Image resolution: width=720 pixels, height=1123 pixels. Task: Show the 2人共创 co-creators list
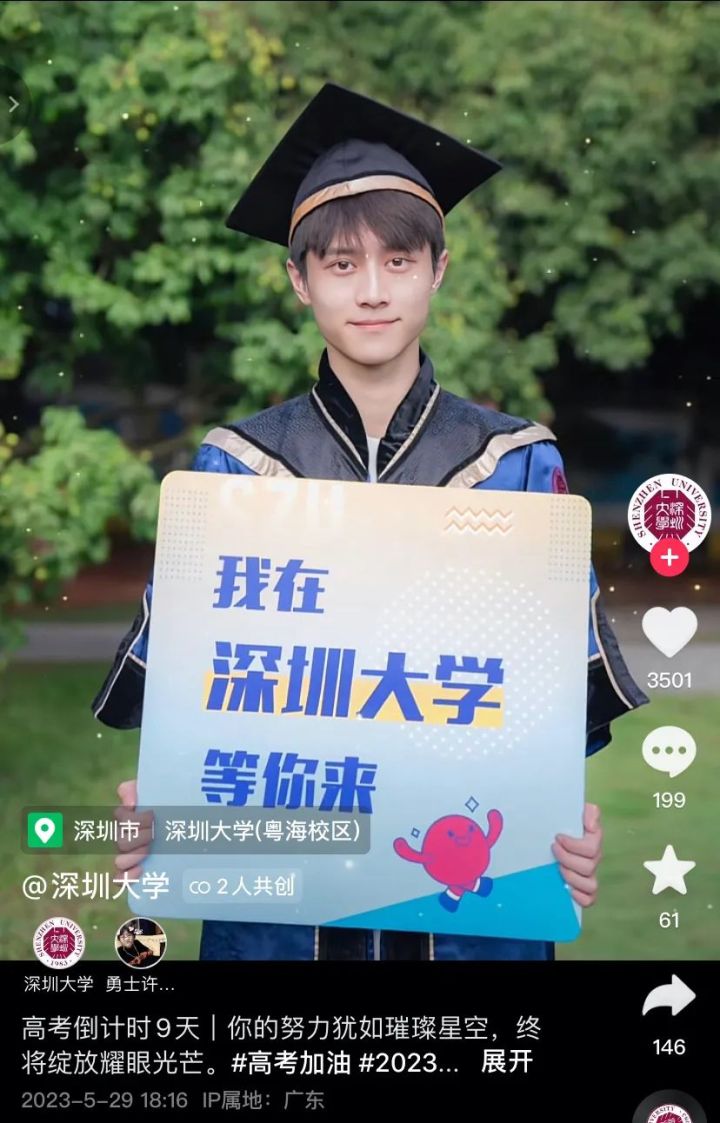241,886
